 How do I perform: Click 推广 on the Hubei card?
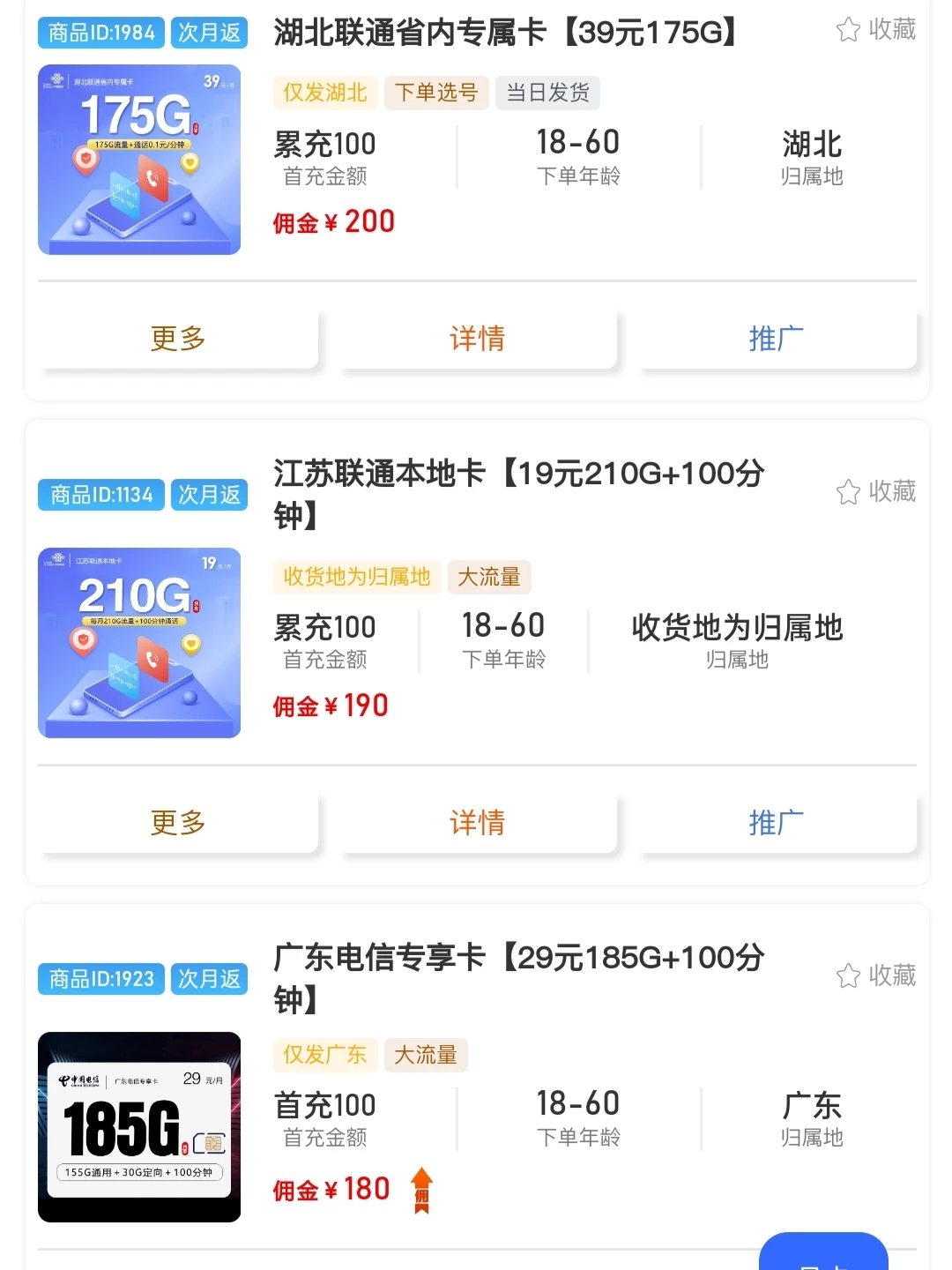(x=777, y=339)
